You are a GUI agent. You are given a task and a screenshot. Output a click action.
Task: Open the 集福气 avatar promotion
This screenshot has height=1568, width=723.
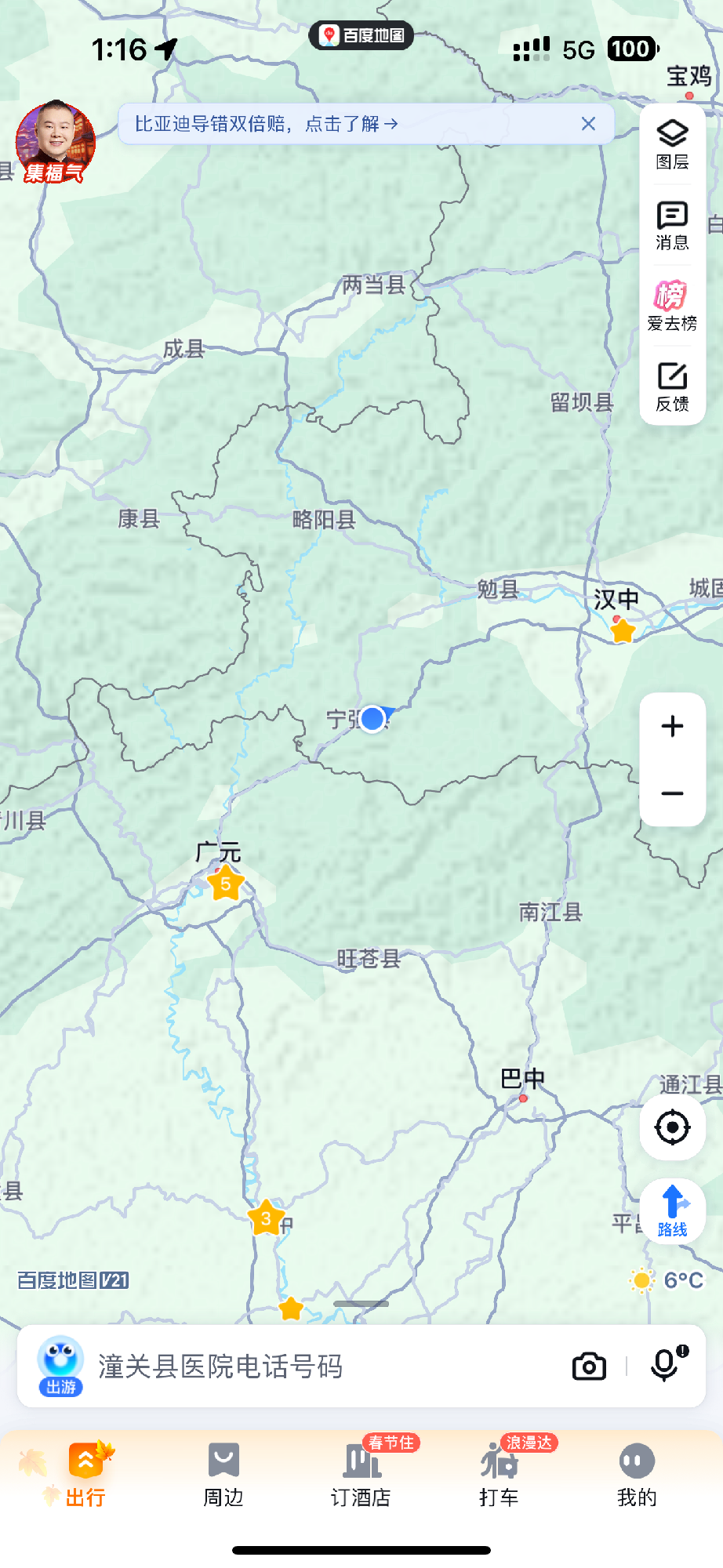tap(55, 143)
